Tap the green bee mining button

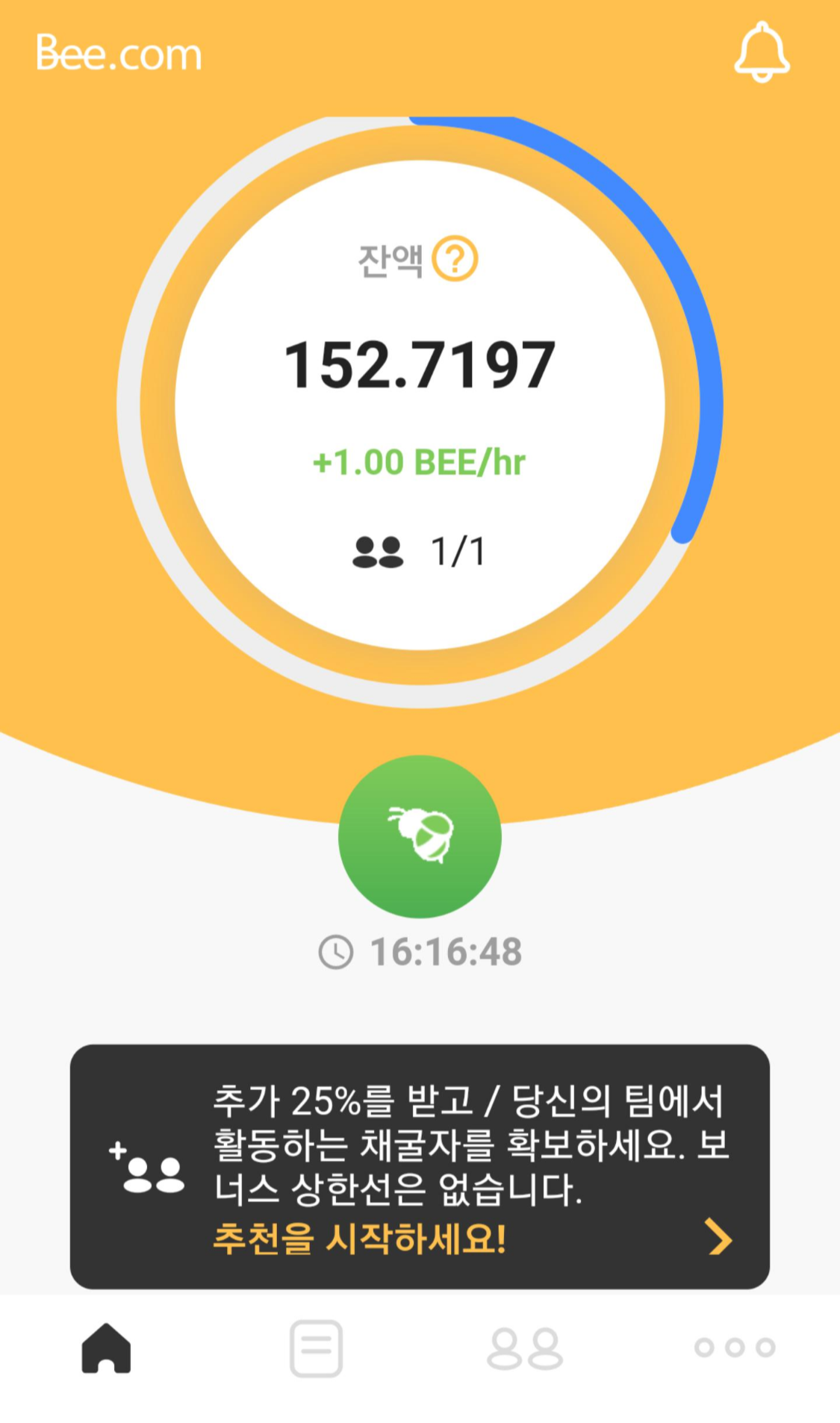(420, 836)
